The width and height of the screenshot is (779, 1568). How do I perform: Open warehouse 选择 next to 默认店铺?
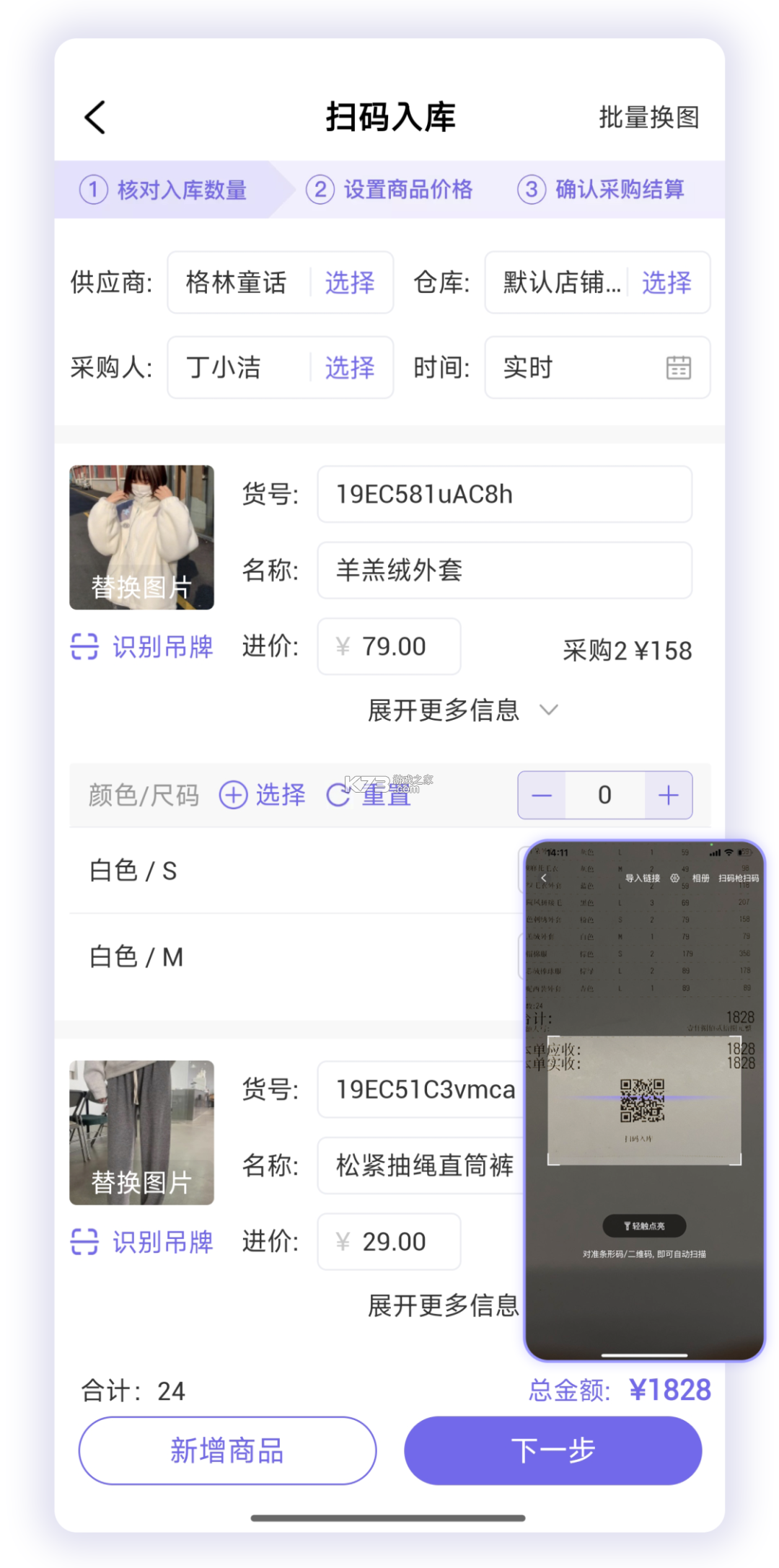(x=667, y=283)
